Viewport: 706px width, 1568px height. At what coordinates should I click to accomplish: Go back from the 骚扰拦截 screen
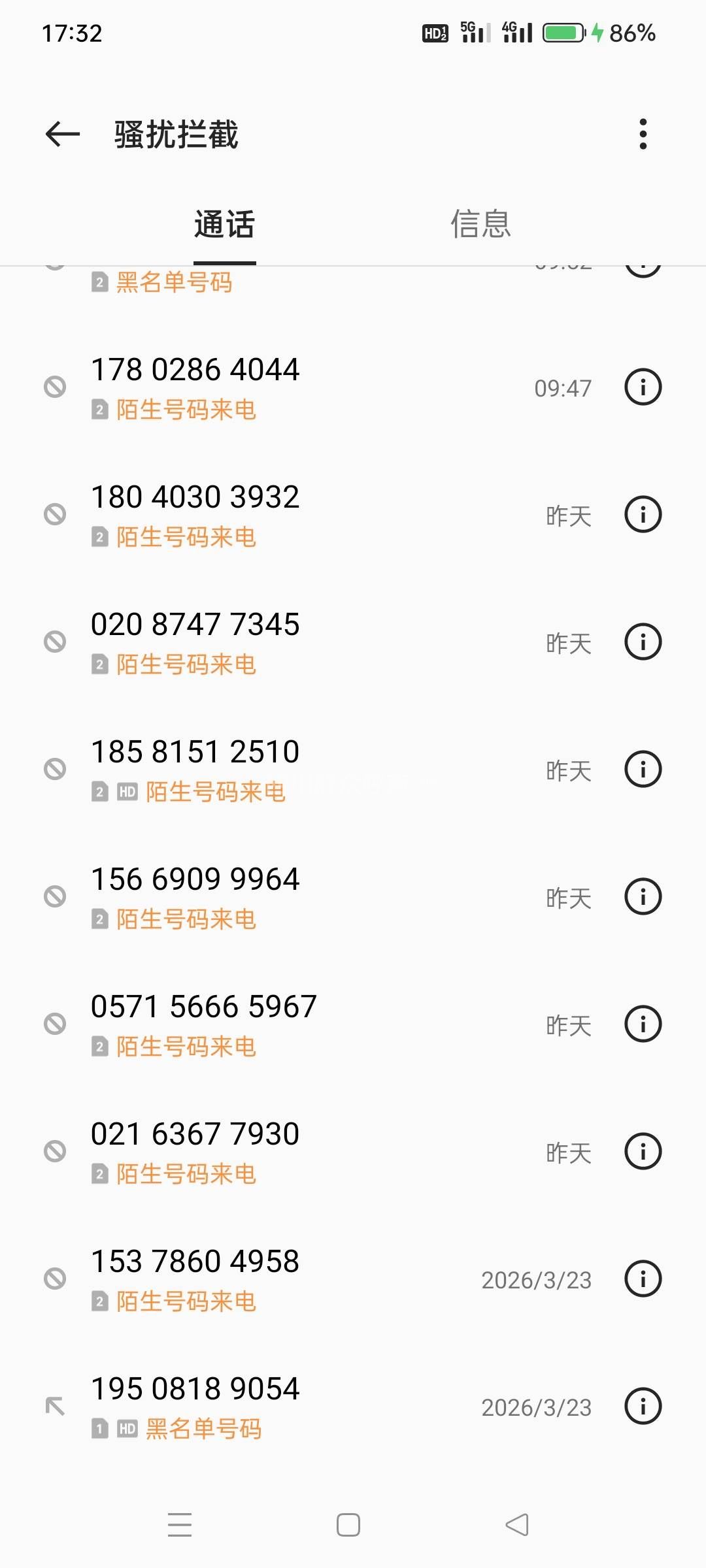tap(63, 135)
